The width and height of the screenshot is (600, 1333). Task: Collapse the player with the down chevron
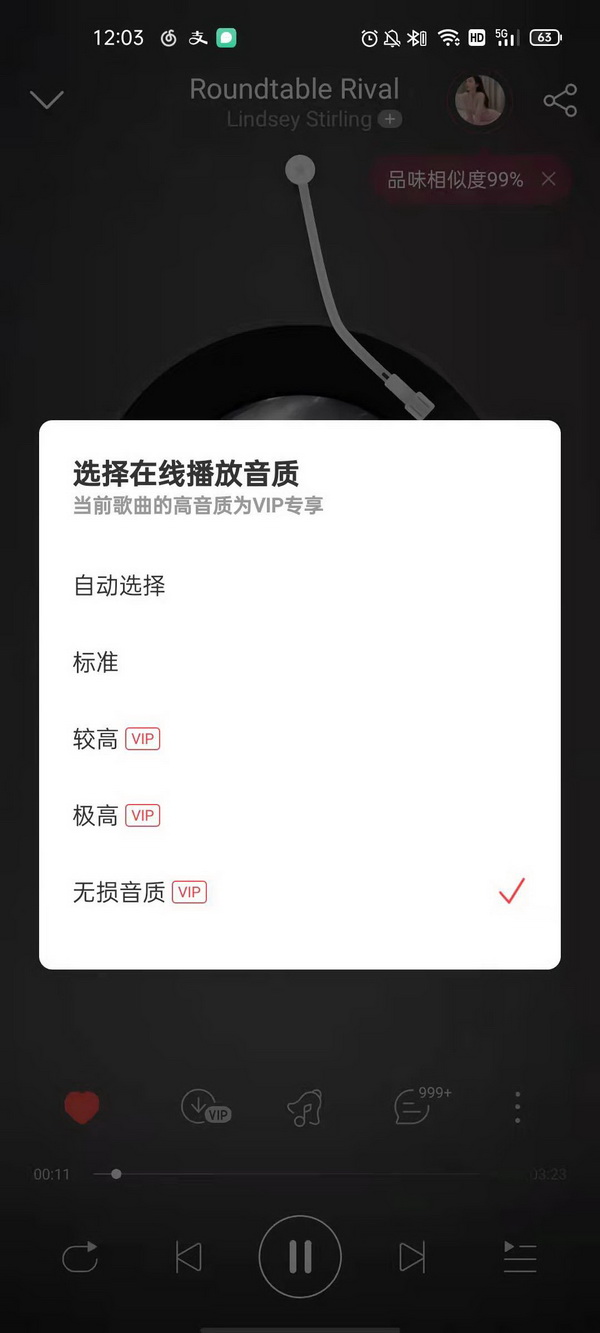point(47,99)
